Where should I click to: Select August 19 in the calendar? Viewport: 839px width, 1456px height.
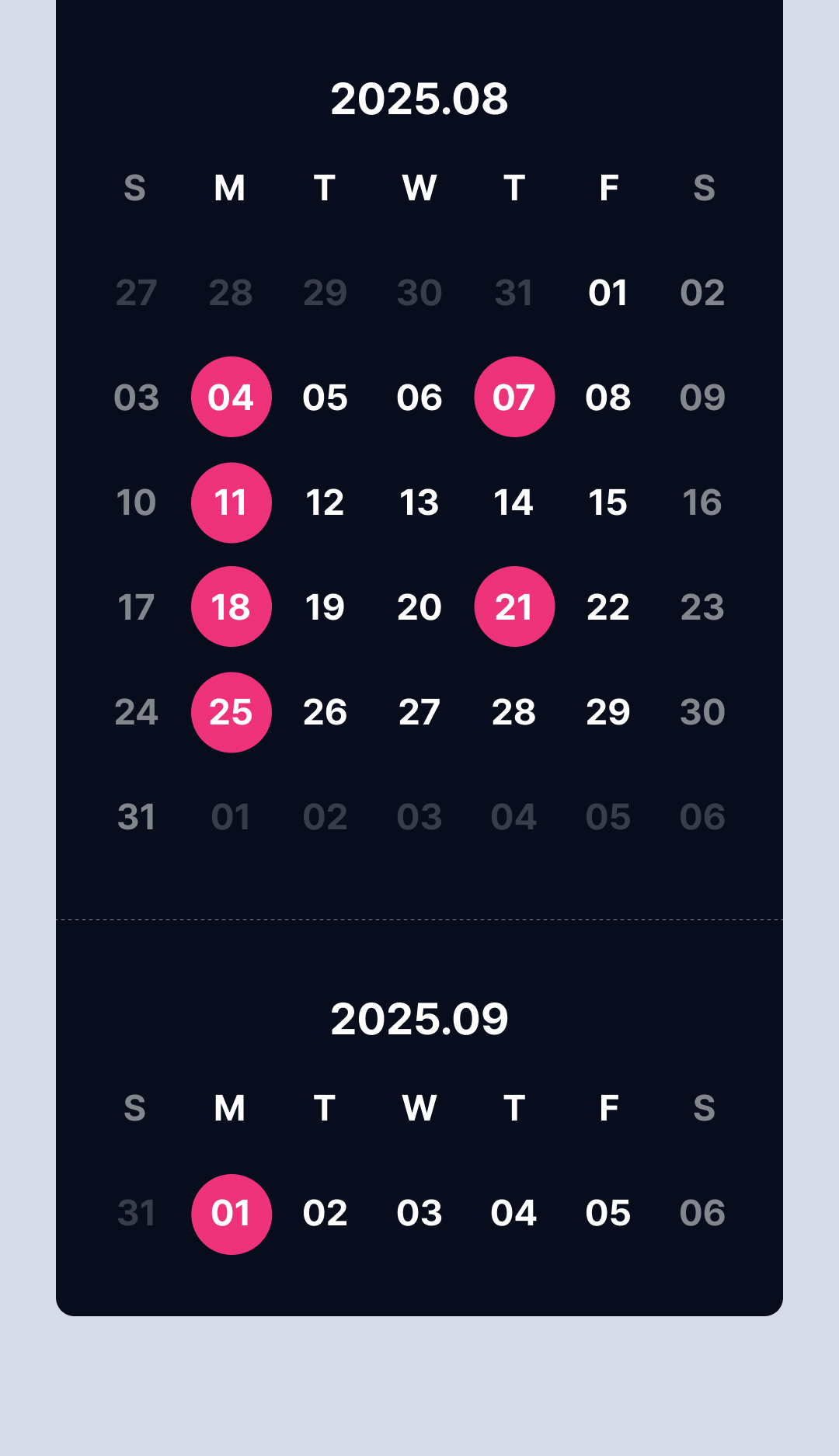pos(326,607)
